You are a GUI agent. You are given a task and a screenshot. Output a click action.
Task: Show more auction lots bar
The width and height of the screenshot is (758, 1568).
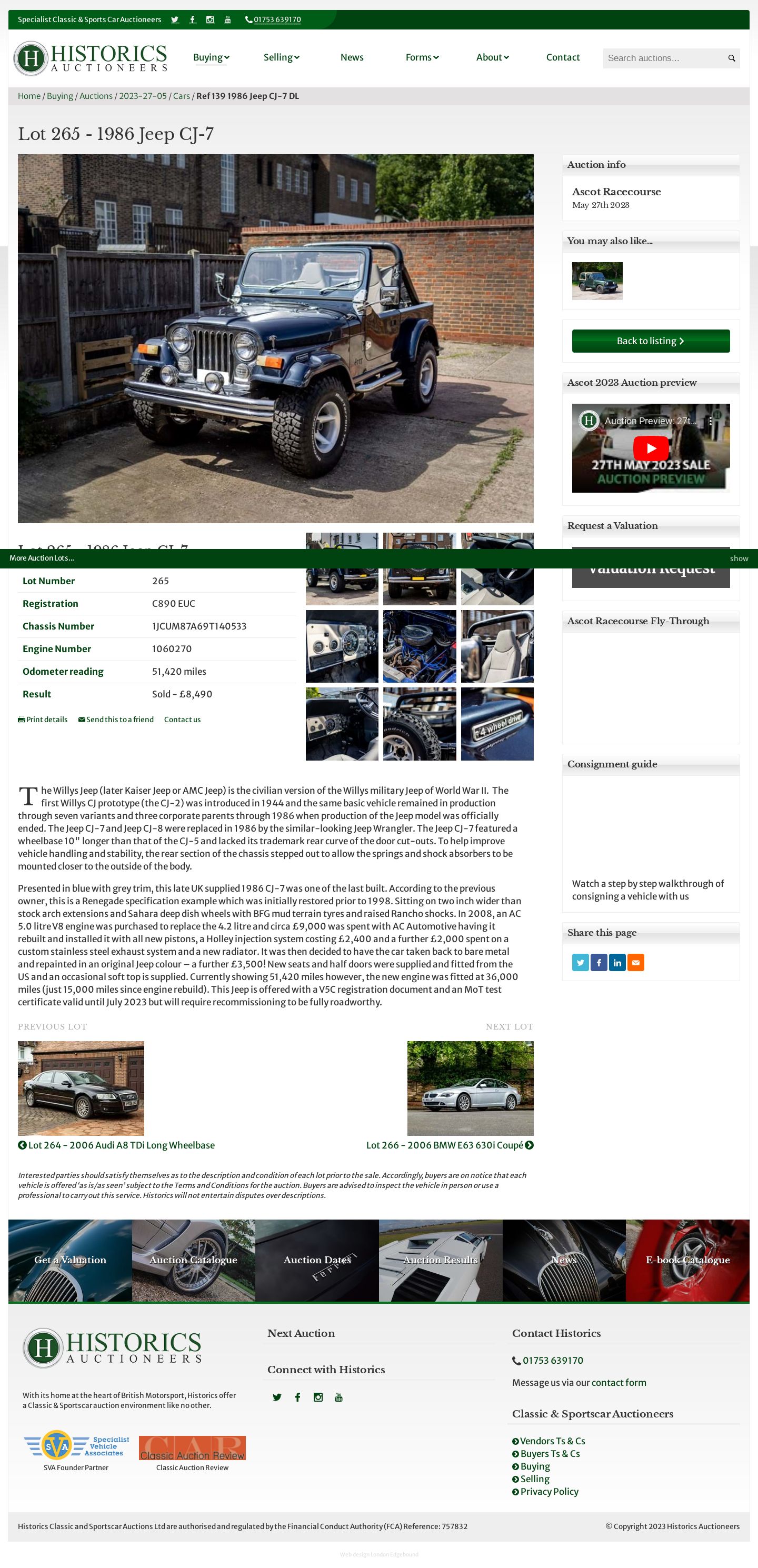click(739, 558)
